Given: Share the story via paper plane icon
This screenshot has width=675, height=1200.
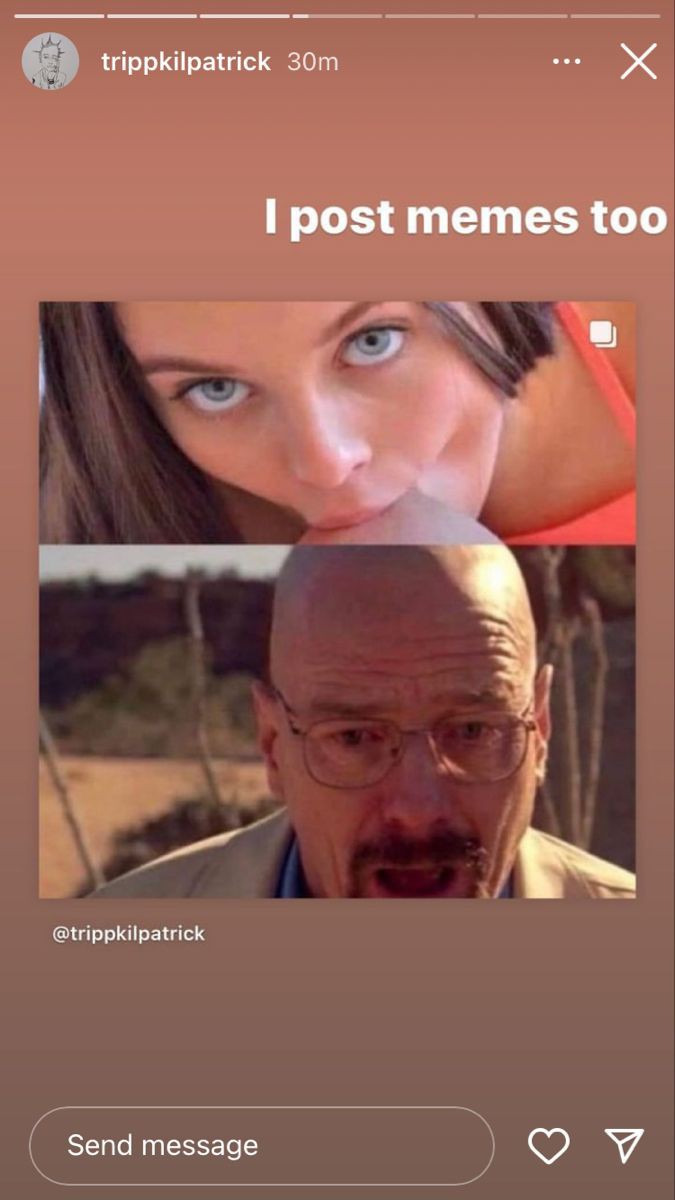Looking at the screenshot, I should coord(624,1145).
